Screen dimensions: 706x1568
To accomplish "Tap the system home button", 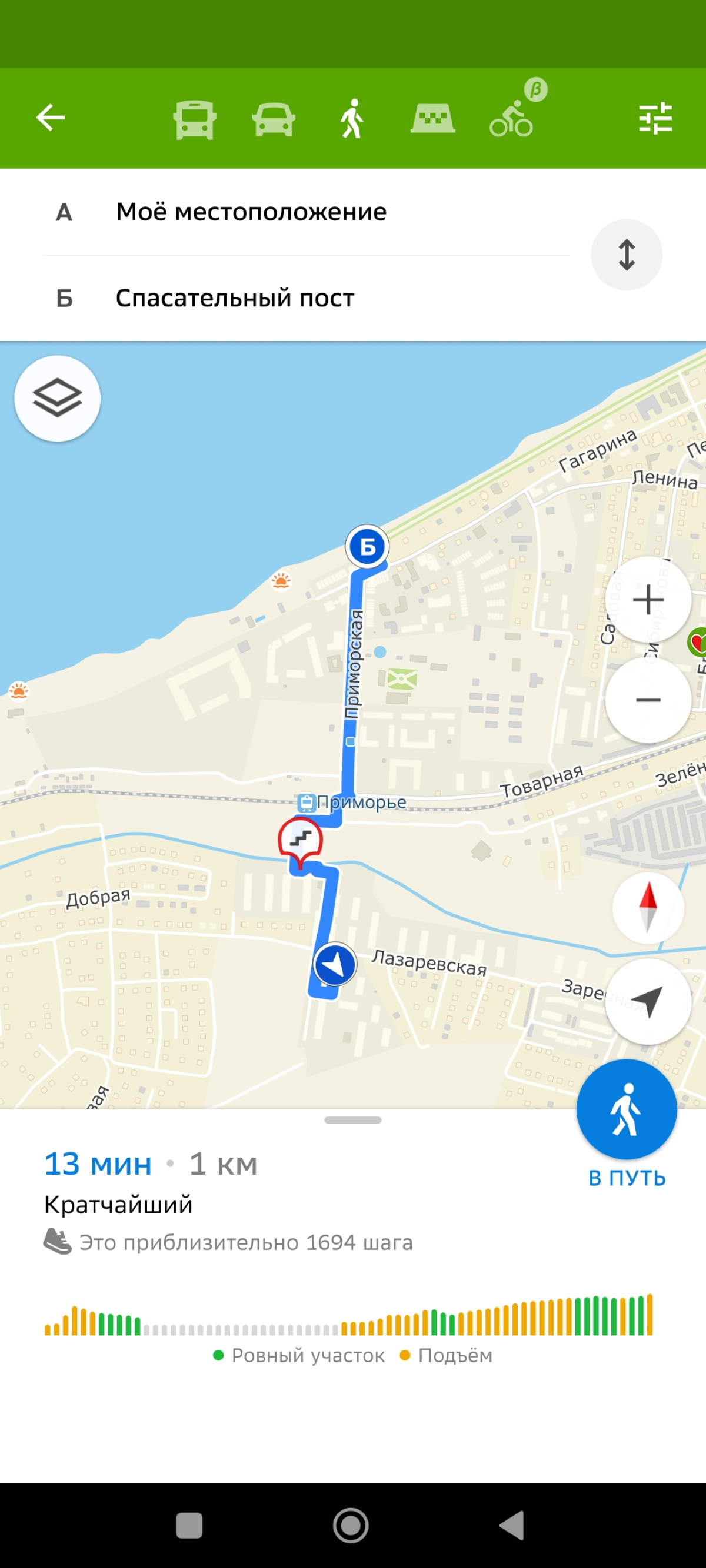I will (x=351, y=1526).
